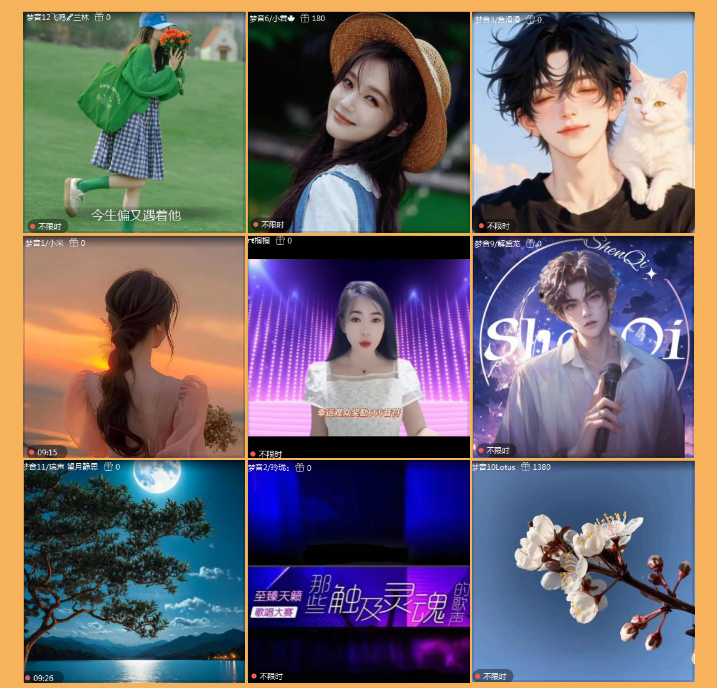This screenshot has height=688, width=717.
Task: Open the 梦音3 room with the white cat
Action: tap(582, 122)
